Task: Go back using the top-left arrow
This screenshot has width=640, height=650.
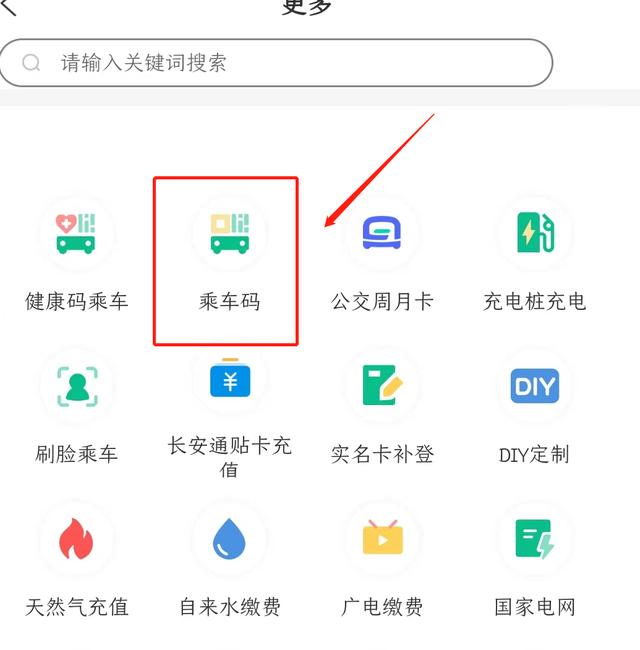Action: click(12, 6)
